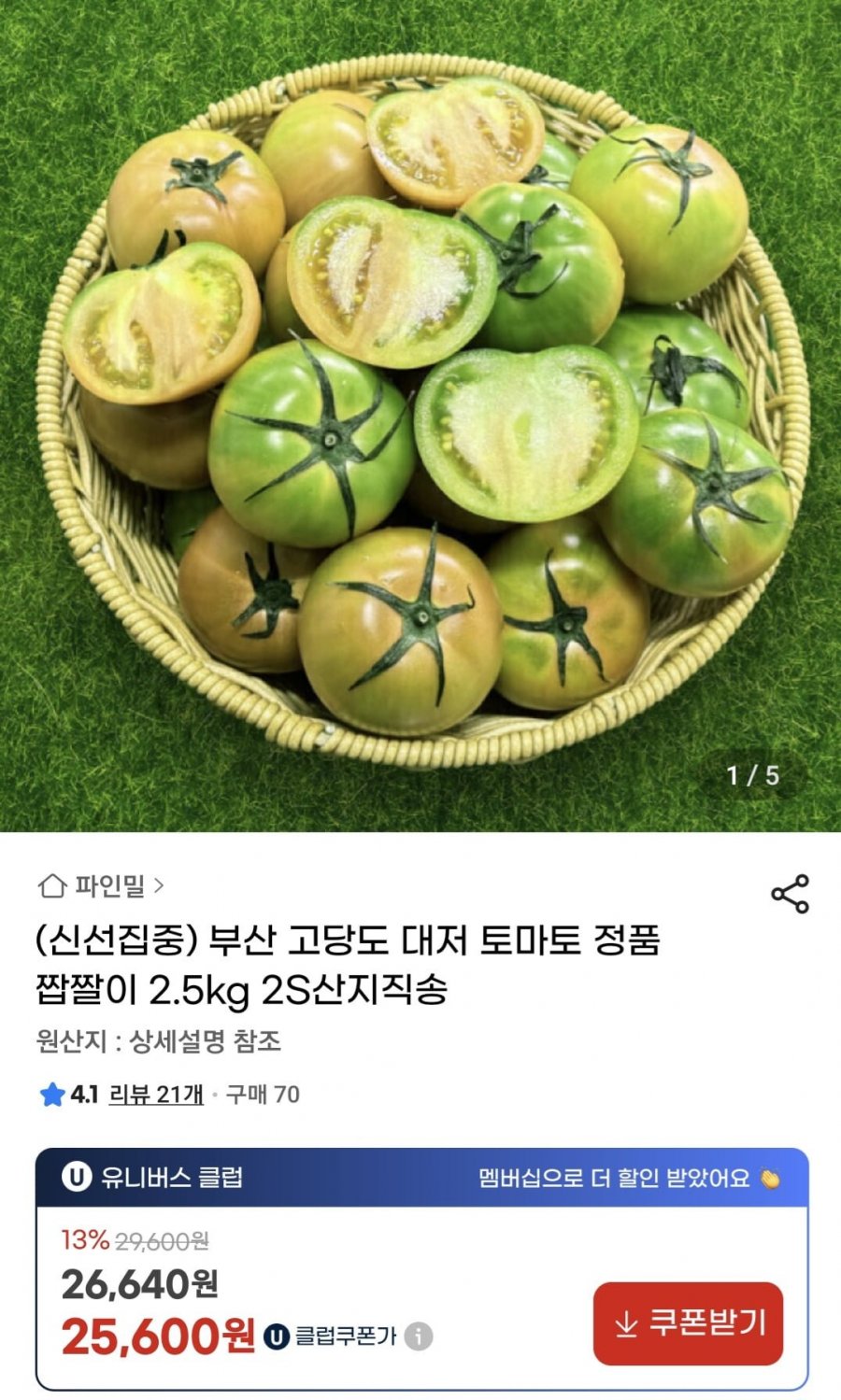Show info about 클럽쿠폰가
Viewport: 841px width, 1400px height.
coord(419,1336)
